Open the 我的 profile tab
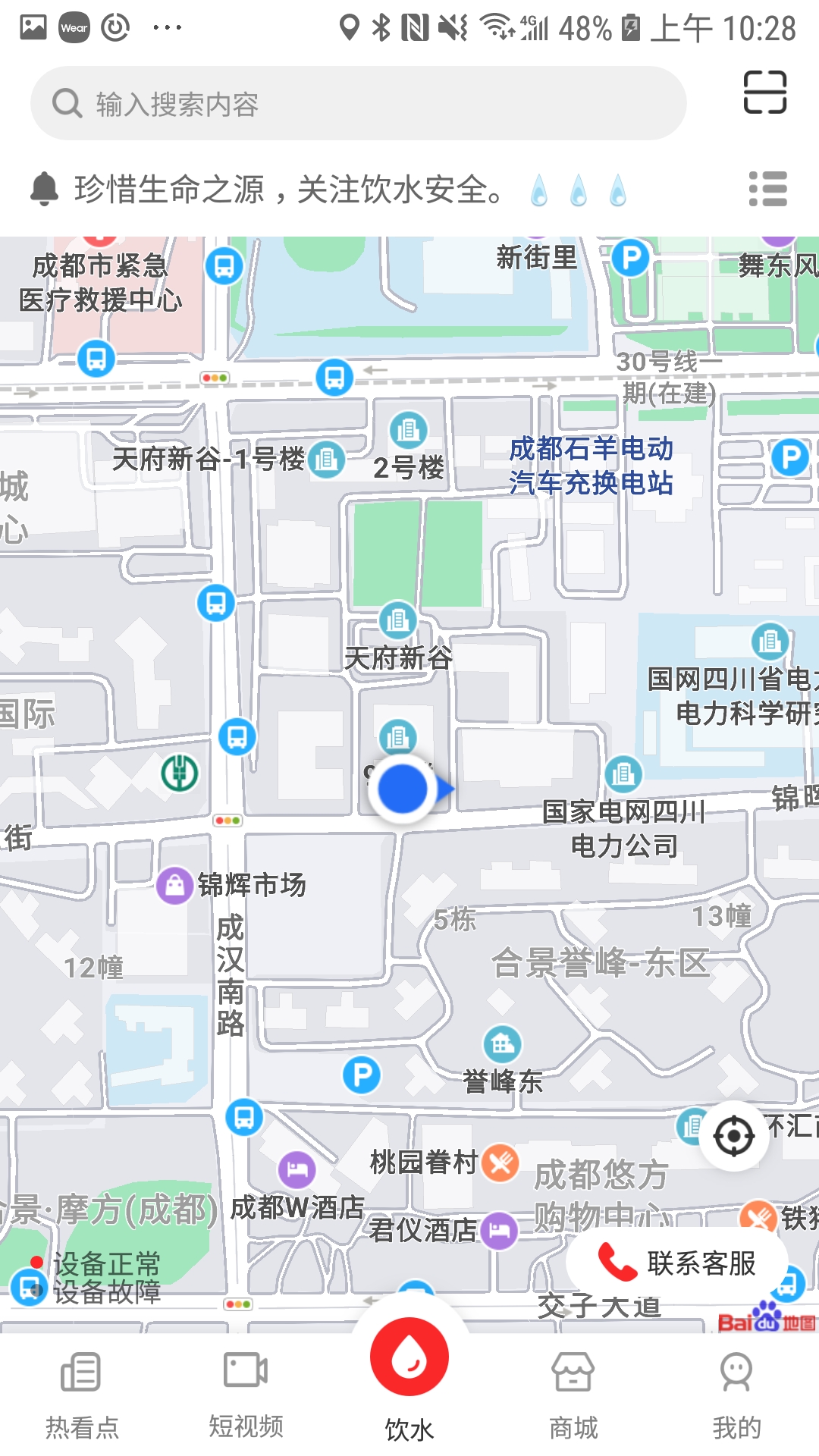819x1456 pixels. (x=736, y=1395)
